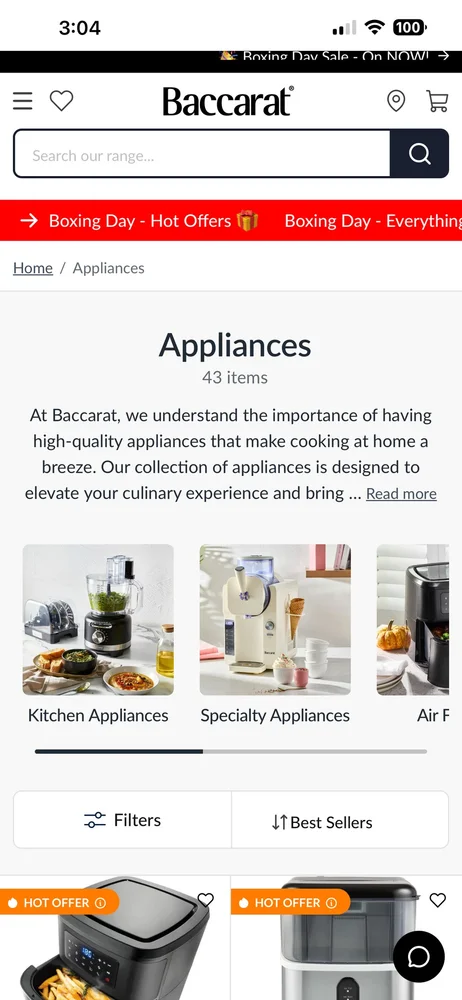This screenshot has height=1000, width=462.
Task: Open the store locator pin
Action: click(396, 101)
